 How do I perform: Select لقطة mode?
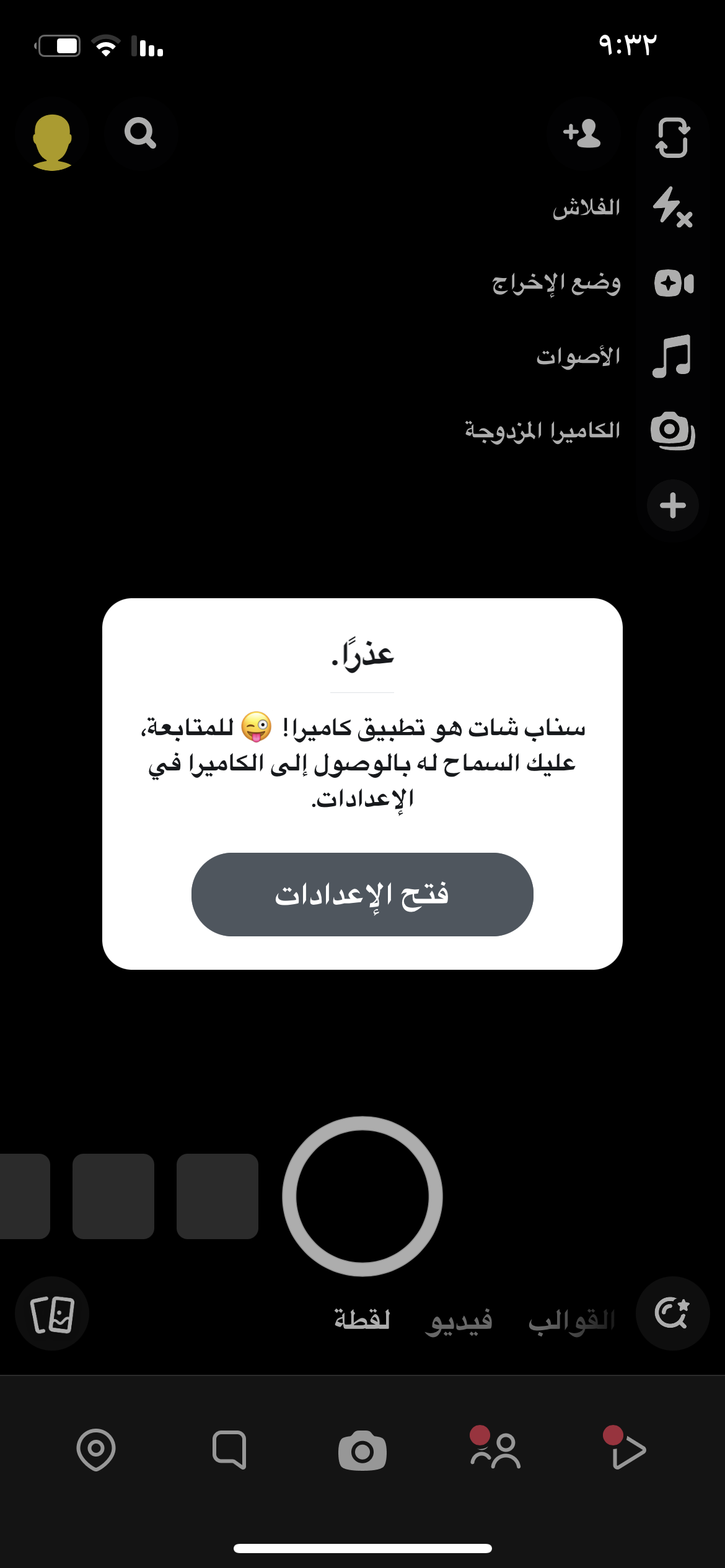(x=362, y=1320)
